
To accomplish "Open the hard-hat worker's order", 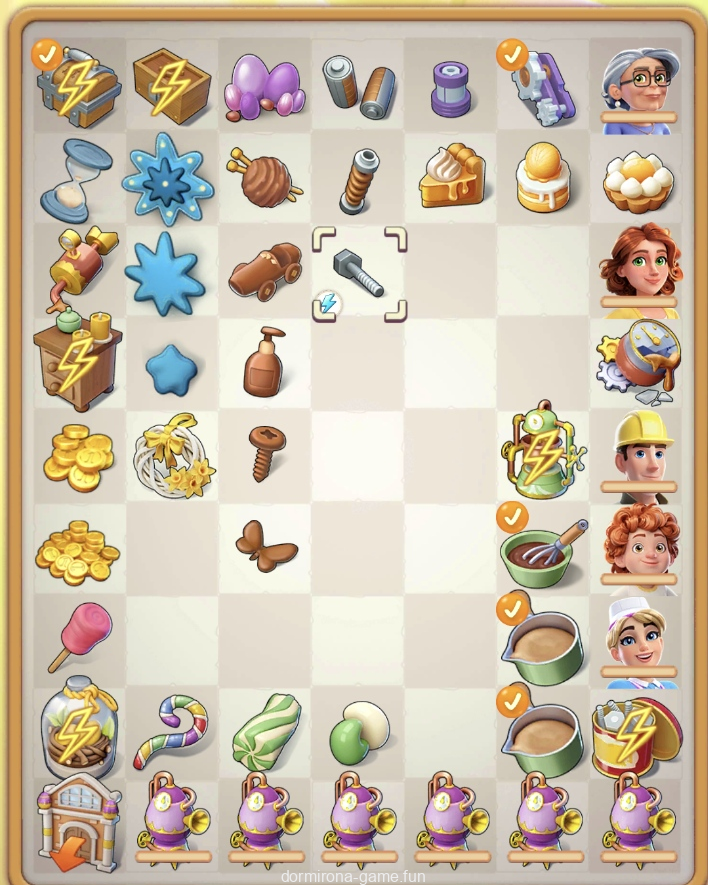I will coord(638,455).
